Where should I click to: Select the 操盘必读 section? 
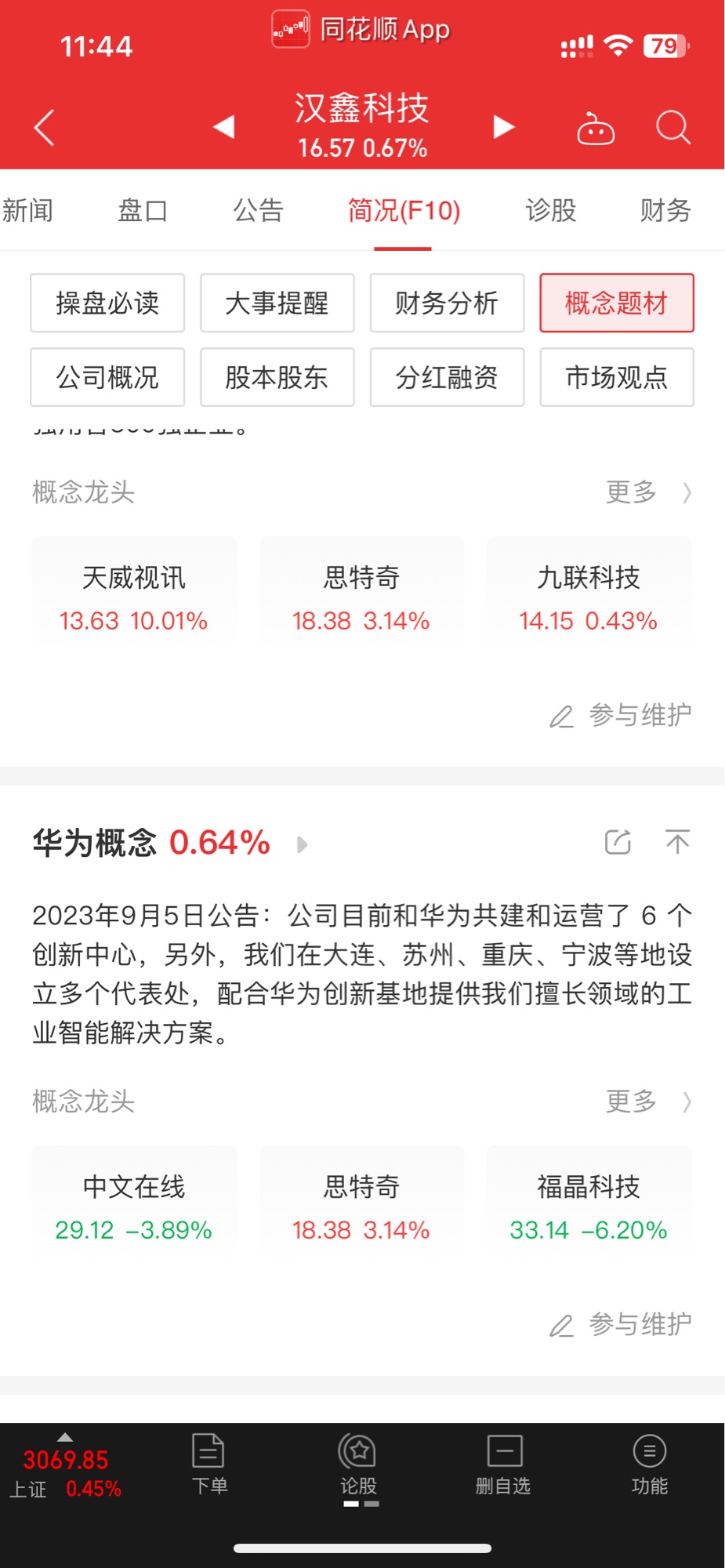point(107,303)
